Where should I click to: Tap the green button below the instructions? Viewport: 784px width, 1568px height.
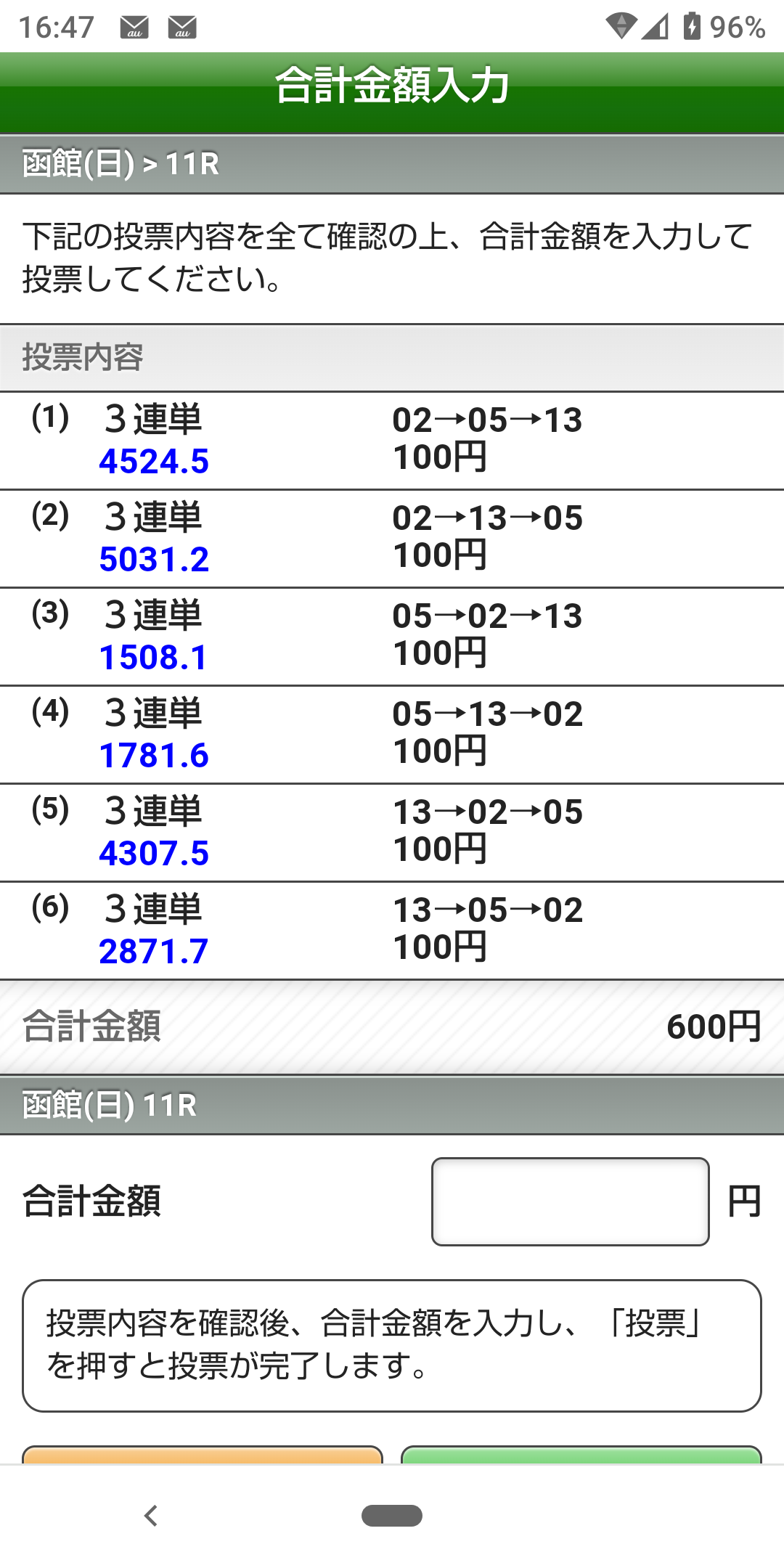tap(581, 1454)
